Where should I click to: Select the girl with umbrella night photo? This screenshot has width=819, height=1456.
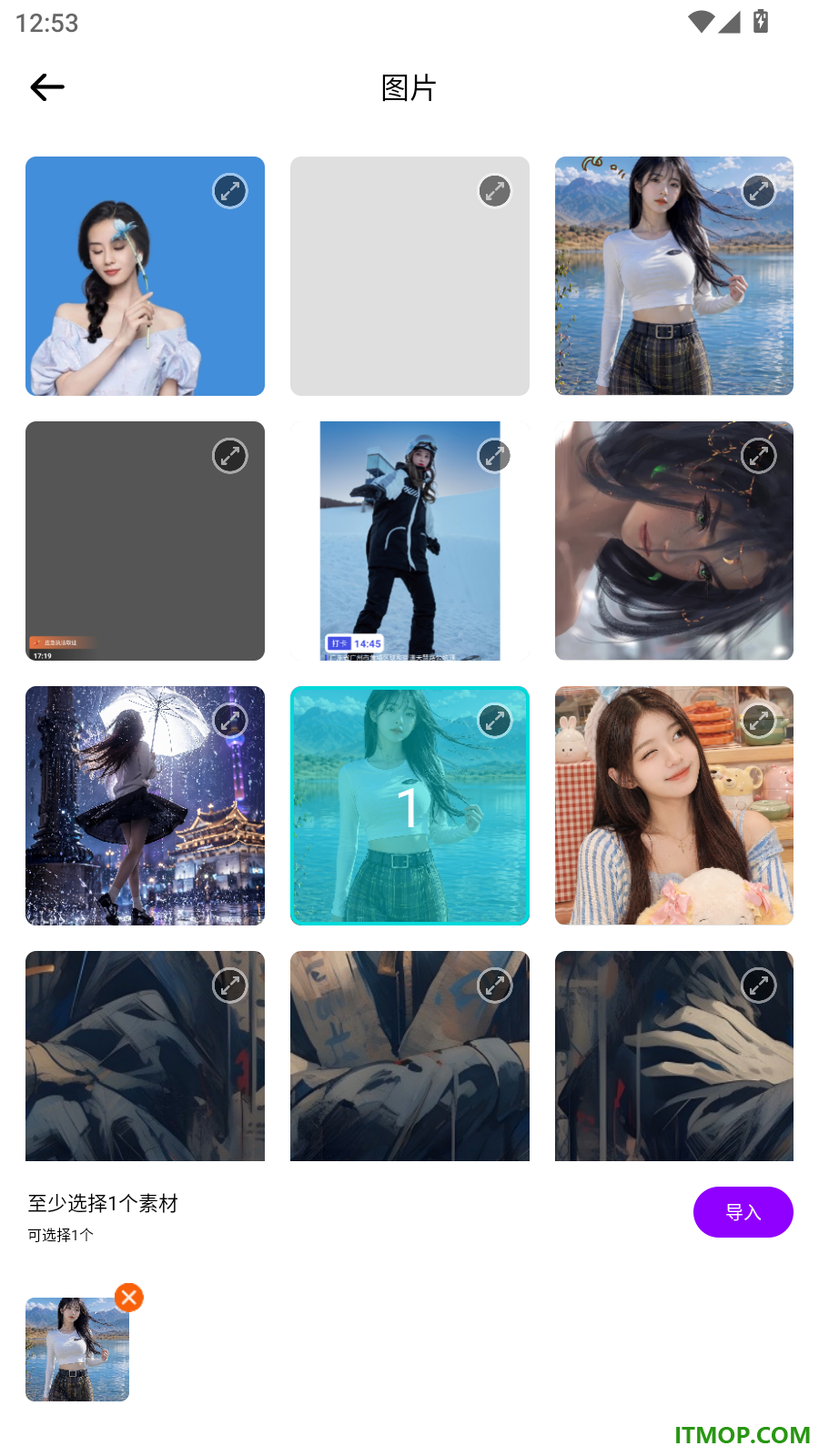tap(145, 805)
